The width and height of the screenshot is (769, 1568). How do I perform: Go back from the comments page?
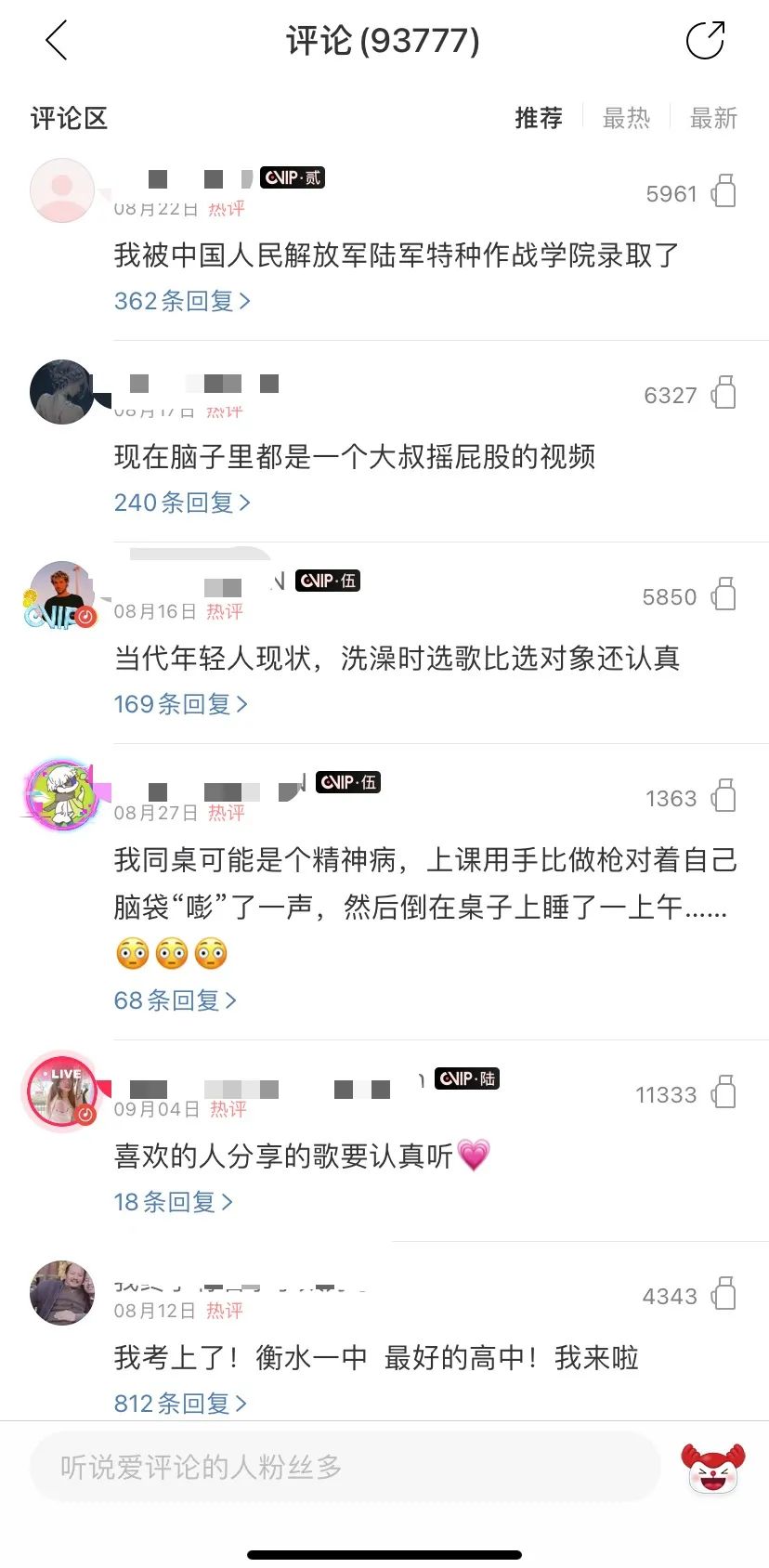[x=57, y=41]
